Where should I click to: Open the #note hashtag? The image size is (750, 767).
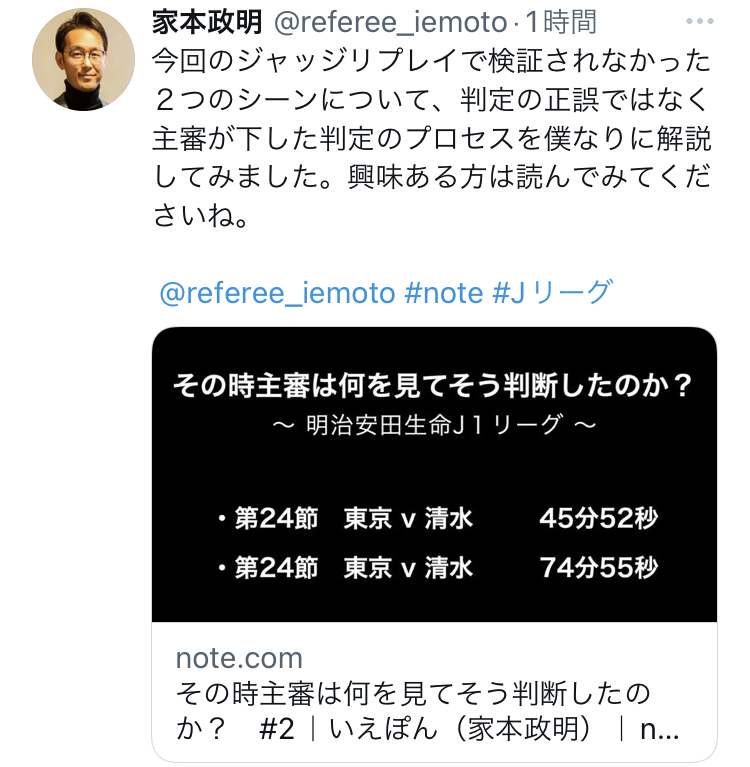tap(444, 293)
